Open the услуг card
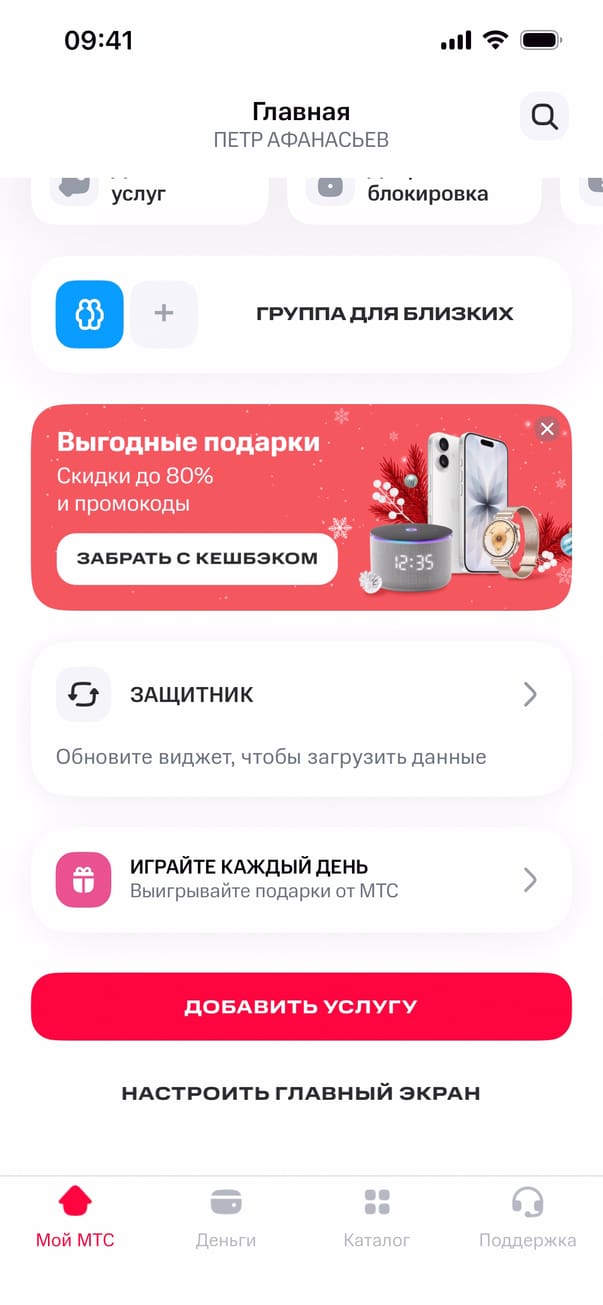603x1305 pixels. (150, 195)
